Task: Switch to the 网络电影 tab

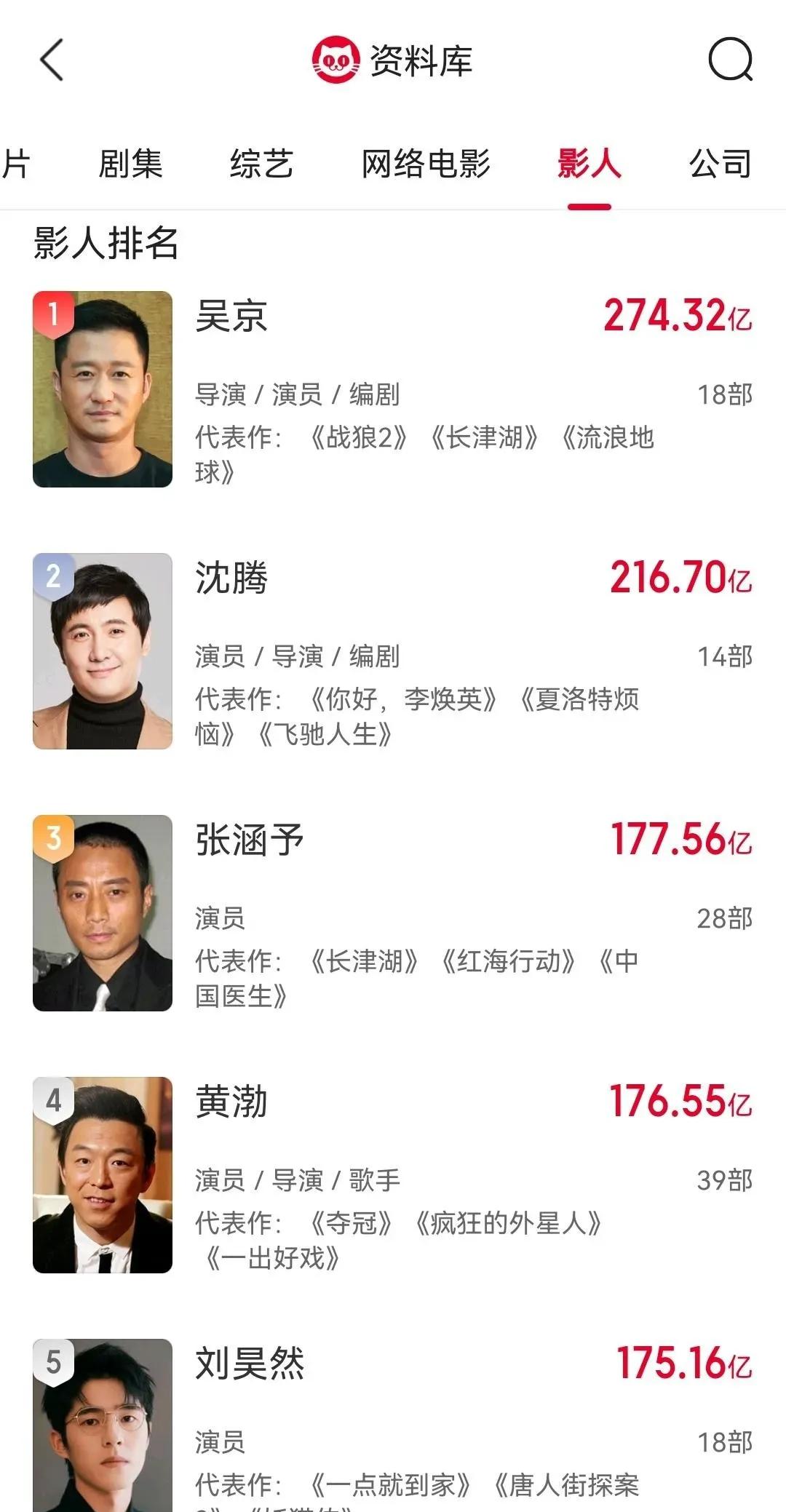Action: pyautogui.click(x=426, y=164)
